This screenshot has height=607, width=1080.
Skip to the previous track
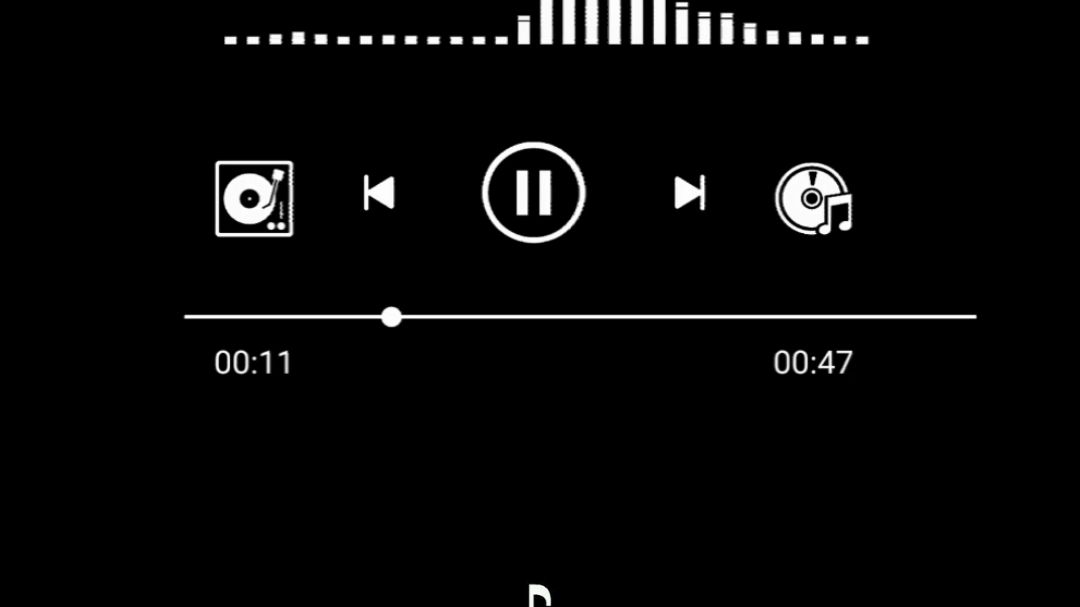point(379,192)
